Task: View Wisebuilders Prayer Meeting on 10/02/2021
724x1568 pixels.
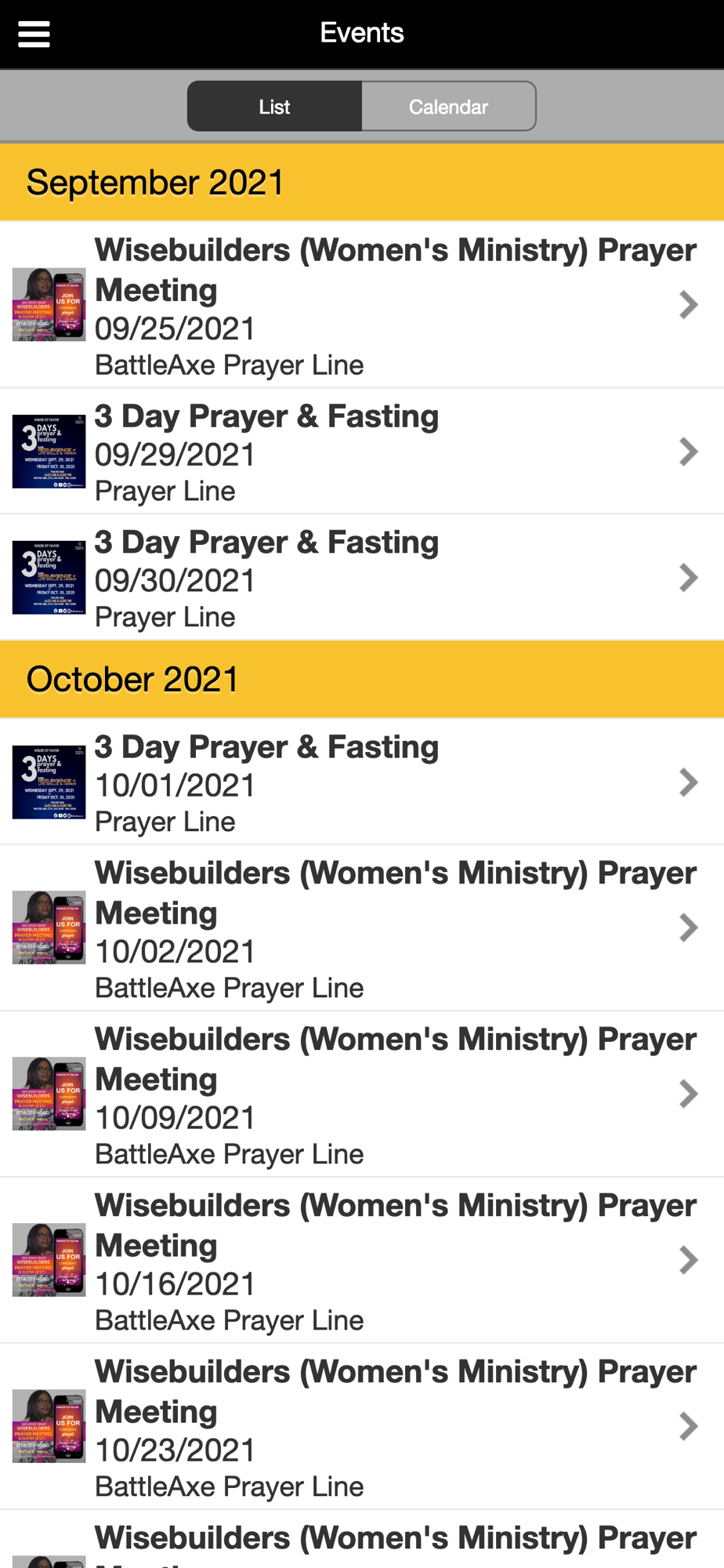Action: tap(362, 928)
